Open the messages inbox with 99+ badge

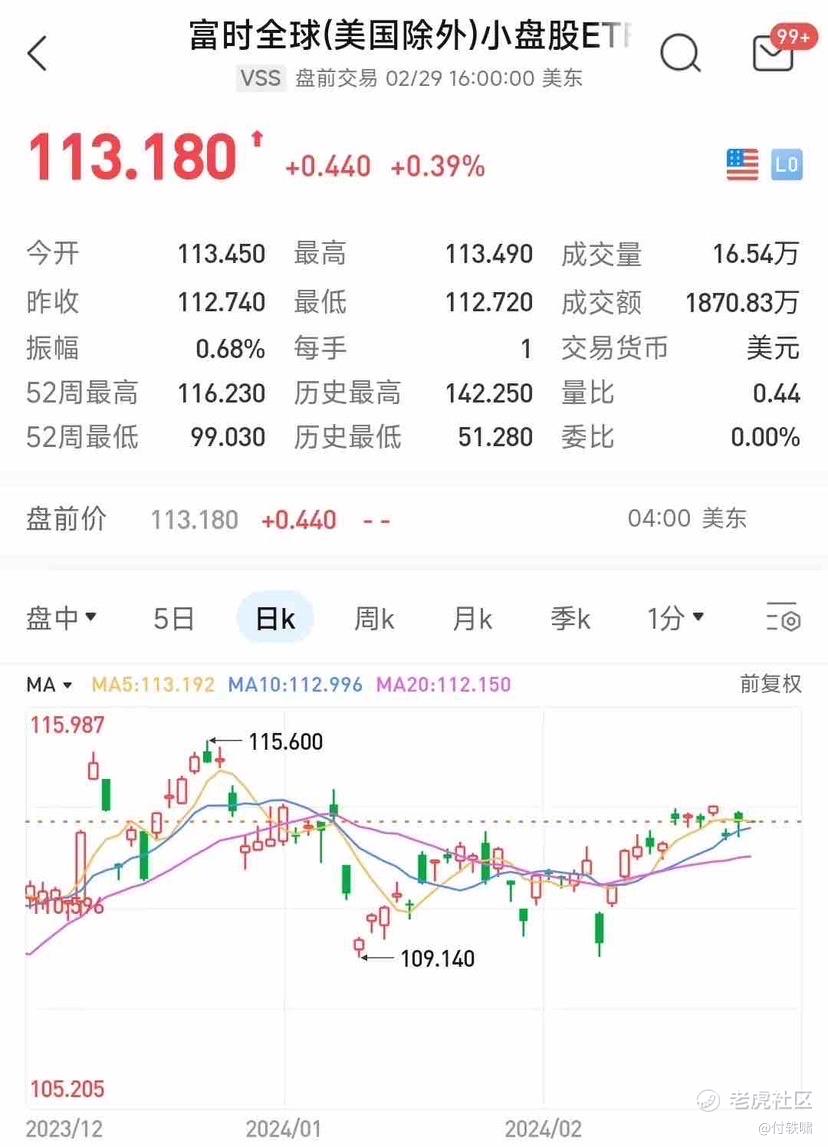774,52
